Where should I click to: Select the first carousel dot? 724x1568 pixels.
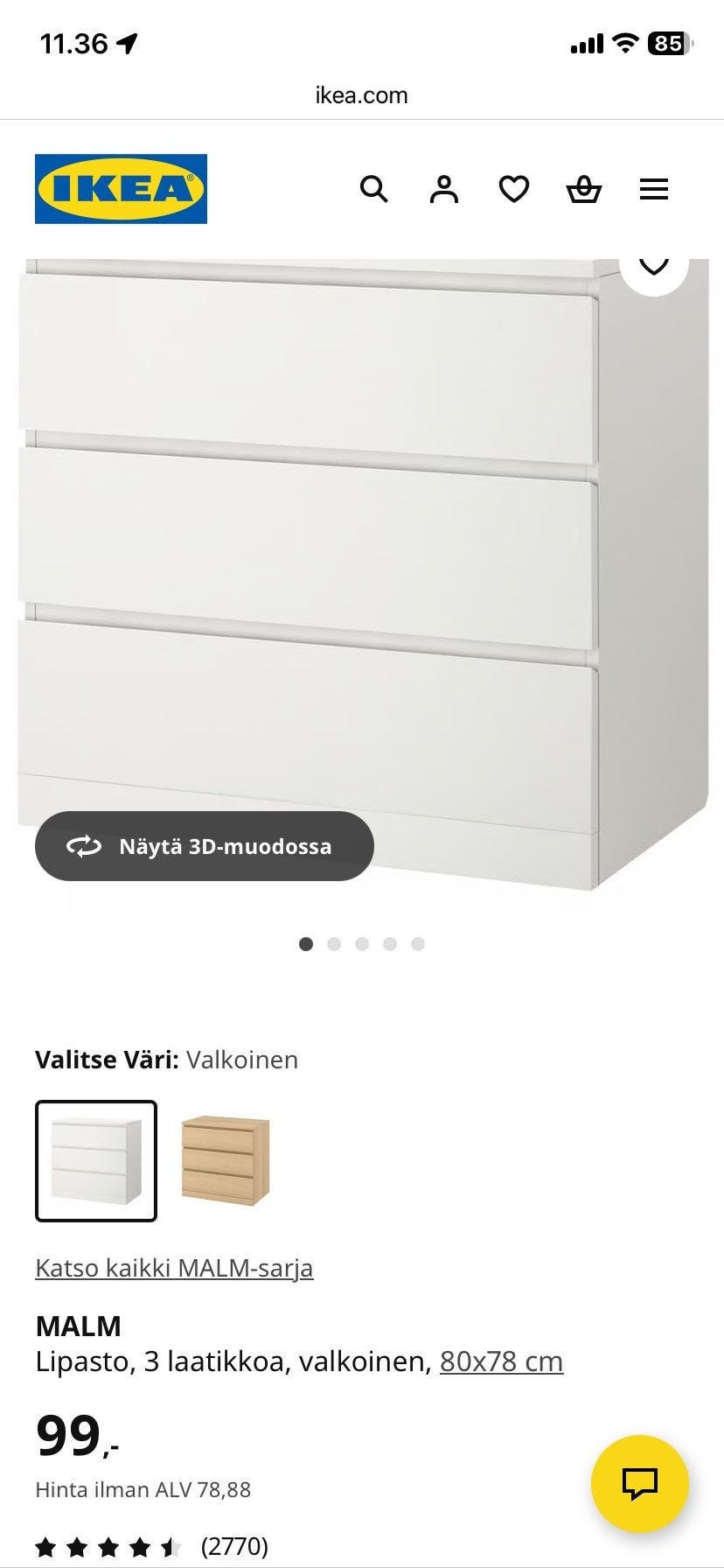click(x=307, y=944)
